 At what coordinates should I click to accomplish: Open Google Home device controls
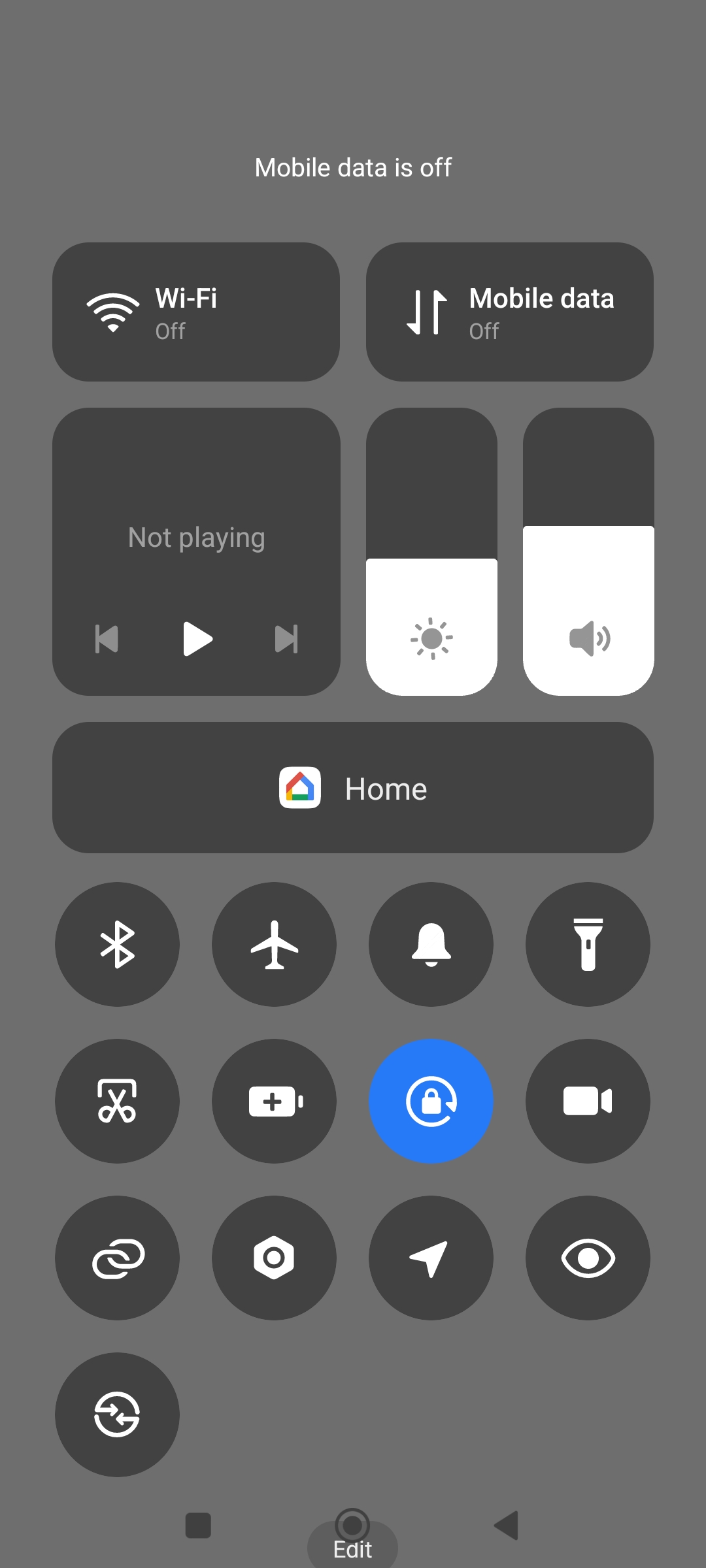pyautogui.click(x=353, y=788)
